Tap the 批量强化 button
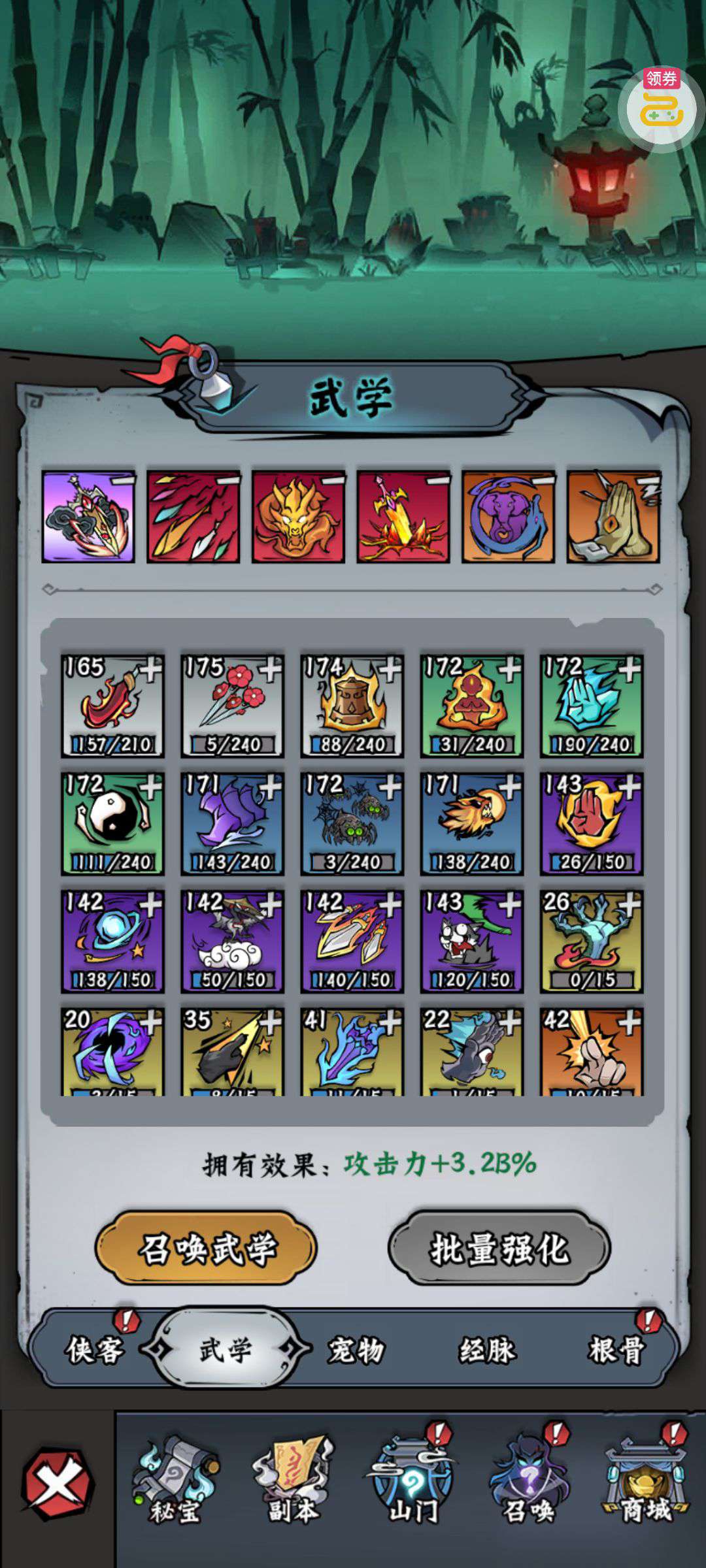This screenshot has height=1568, width=706. pos(499,1249)
